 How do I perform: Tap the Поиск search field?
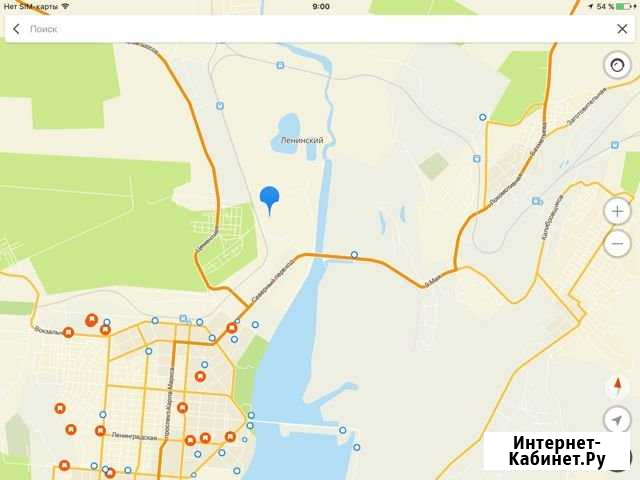point(300,29)
